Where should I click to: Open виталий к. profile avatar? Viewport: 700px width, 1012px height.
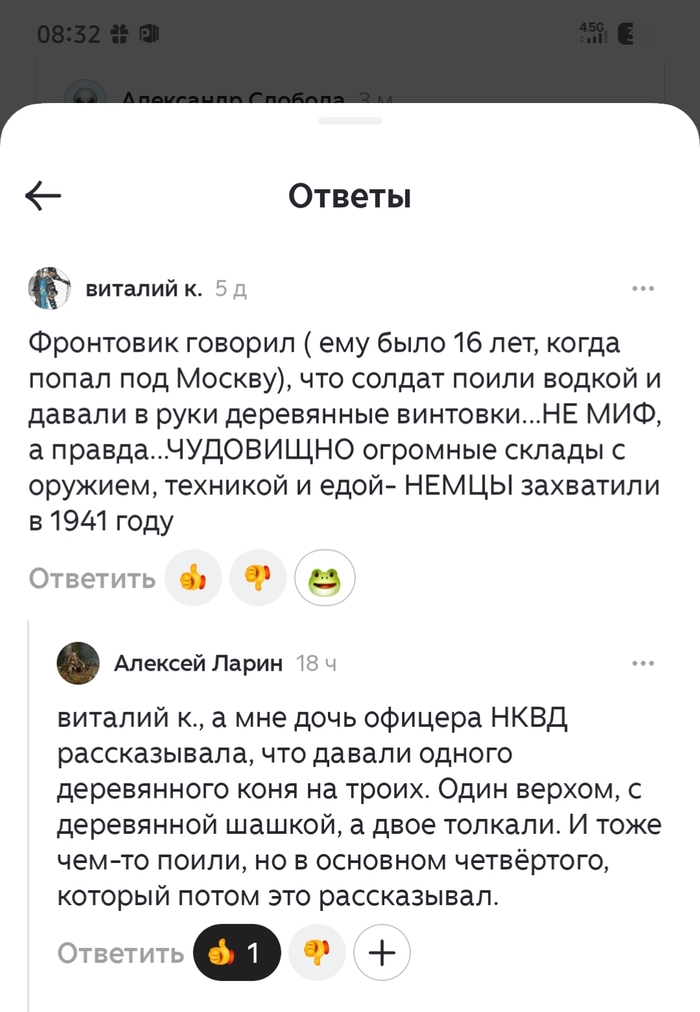50,289
